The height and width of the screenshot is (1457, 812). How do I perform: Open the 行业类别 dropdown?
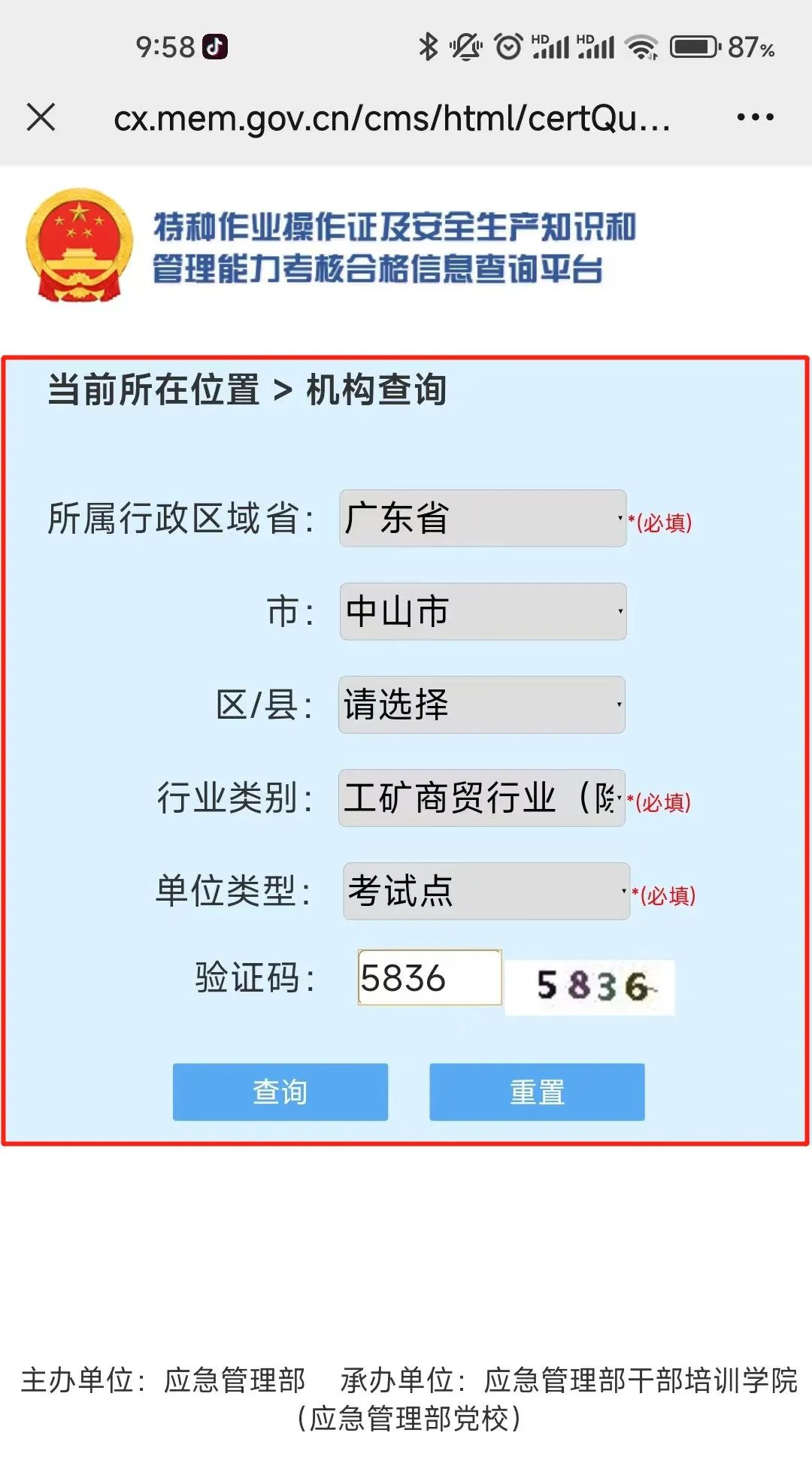481,798
